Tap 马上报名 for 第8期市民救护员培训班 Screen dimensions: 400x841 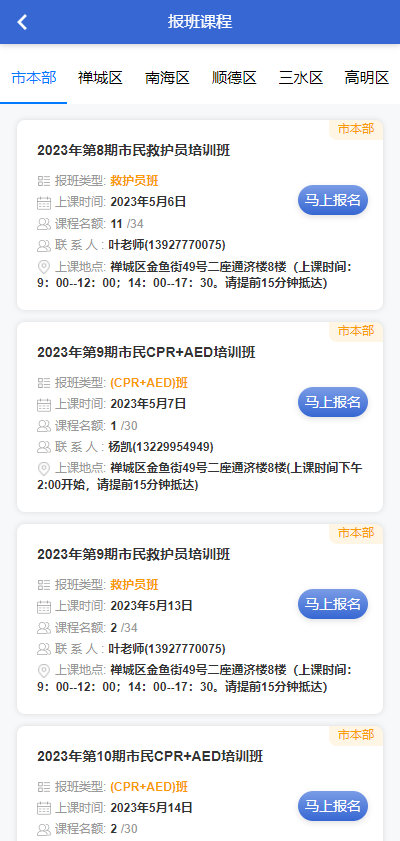pos(333,200)
